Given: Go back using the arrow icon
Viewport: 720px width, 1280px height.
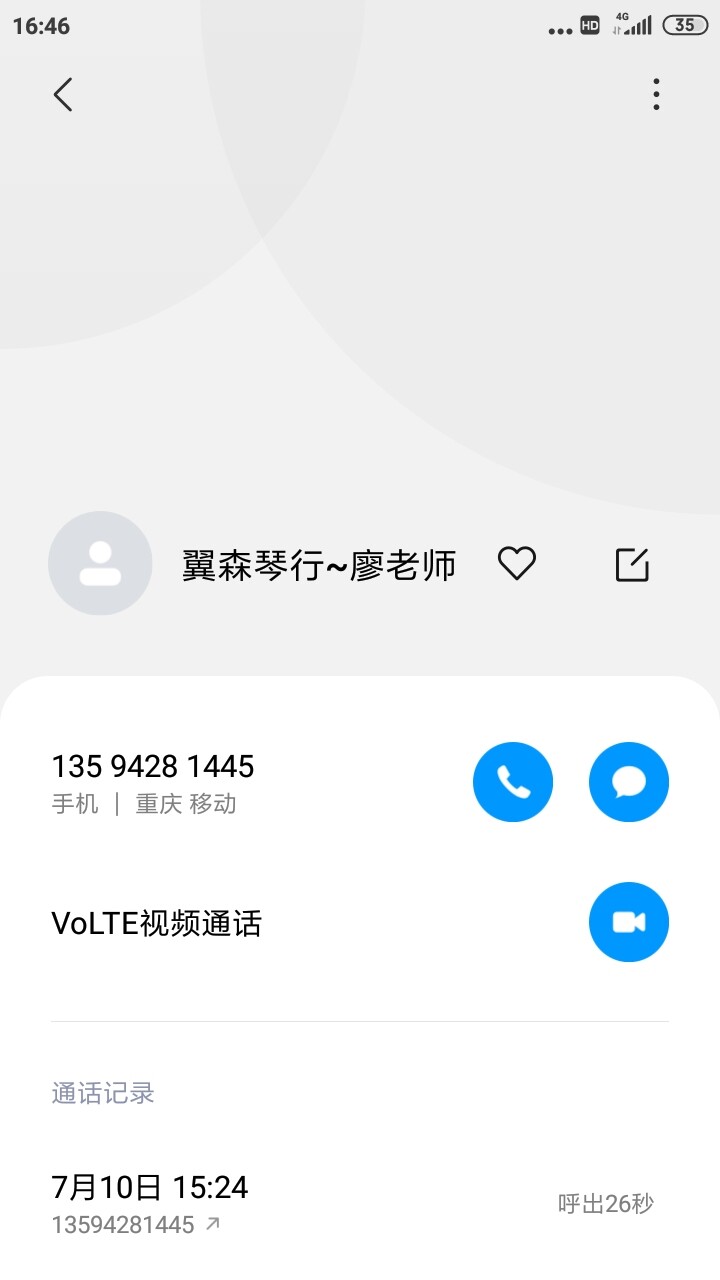Looking at the screenshot, I should click(x=63, y=95).
